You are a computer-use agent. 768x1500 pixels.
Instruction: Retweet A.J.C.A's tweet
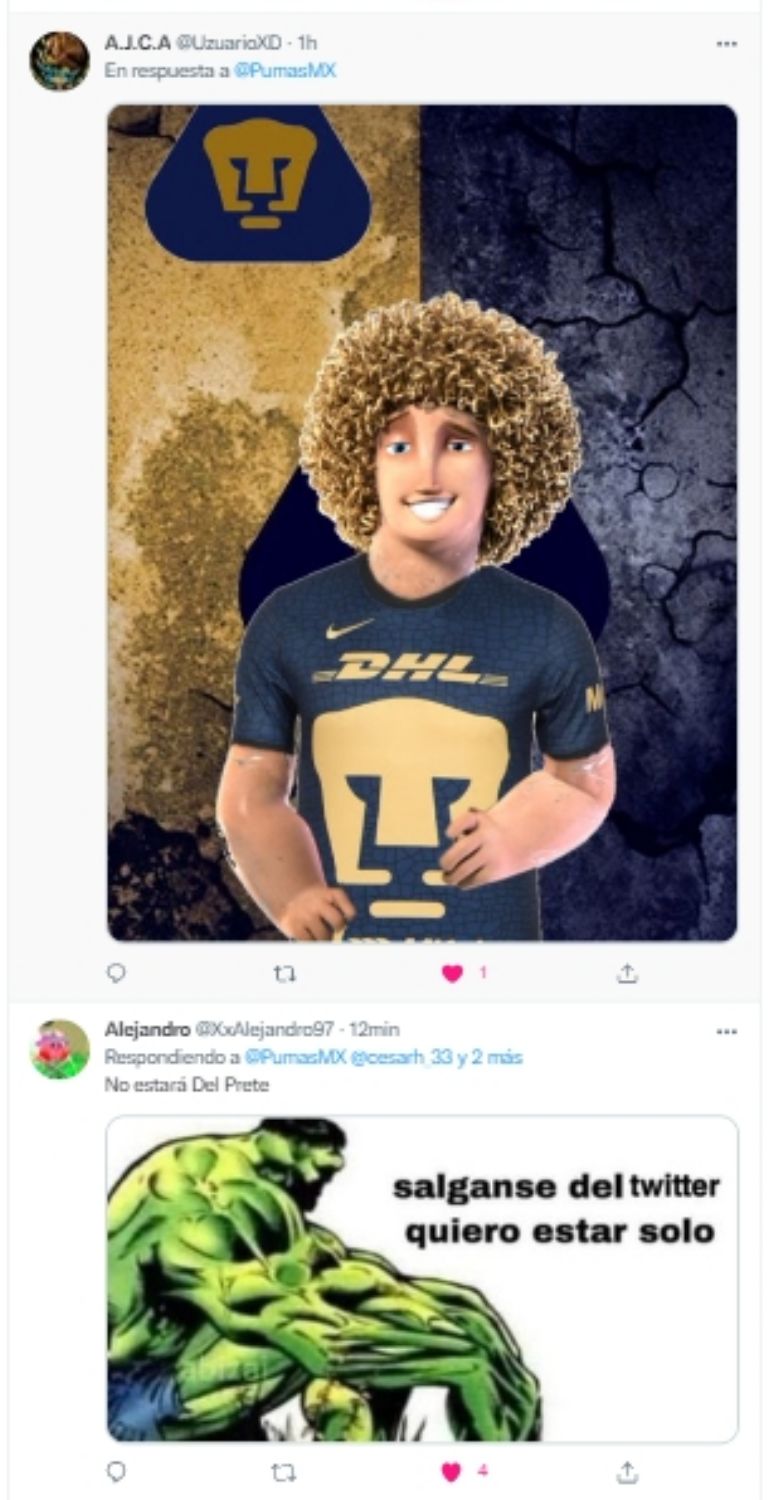click(284, 972)
